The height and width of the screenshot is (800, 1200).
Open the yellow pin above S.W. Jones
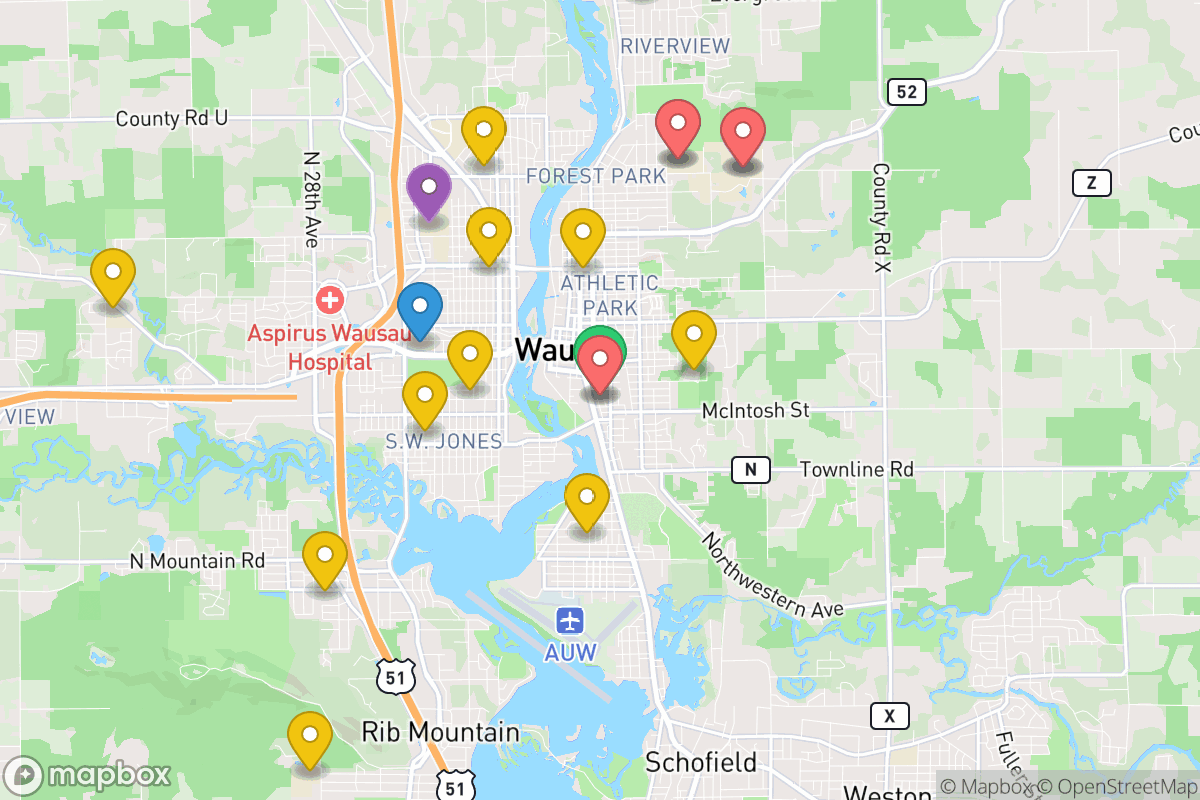pos(425,396)
